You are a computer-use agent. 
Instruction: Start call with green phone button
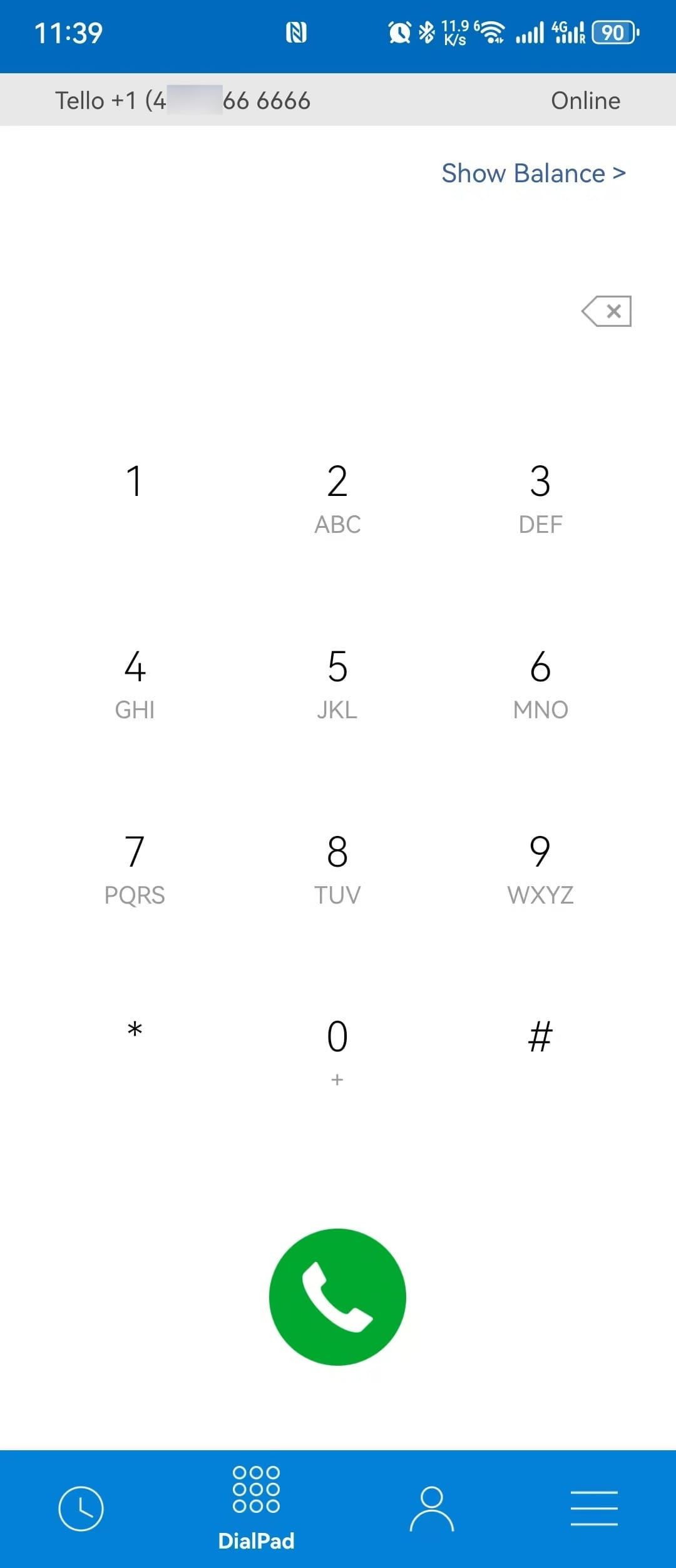click(337, 1297)
